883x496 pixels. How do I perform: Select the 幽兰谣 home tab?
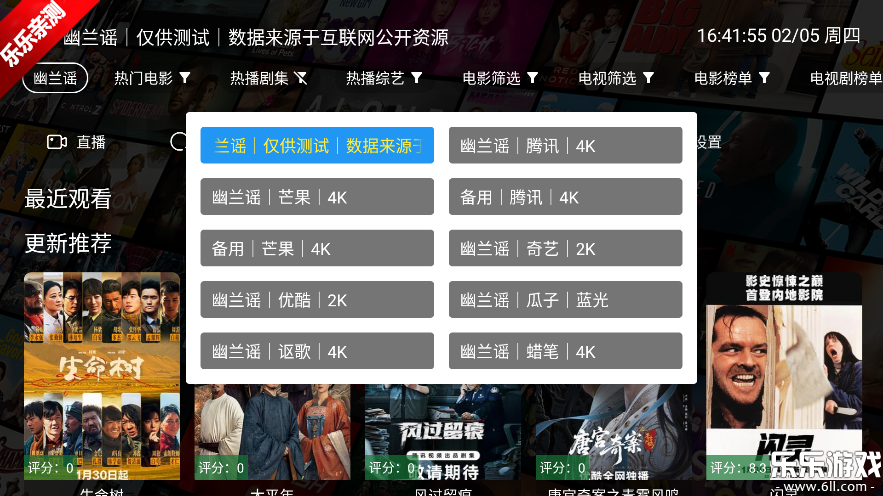pyautogui.click(x=55, y=78)
